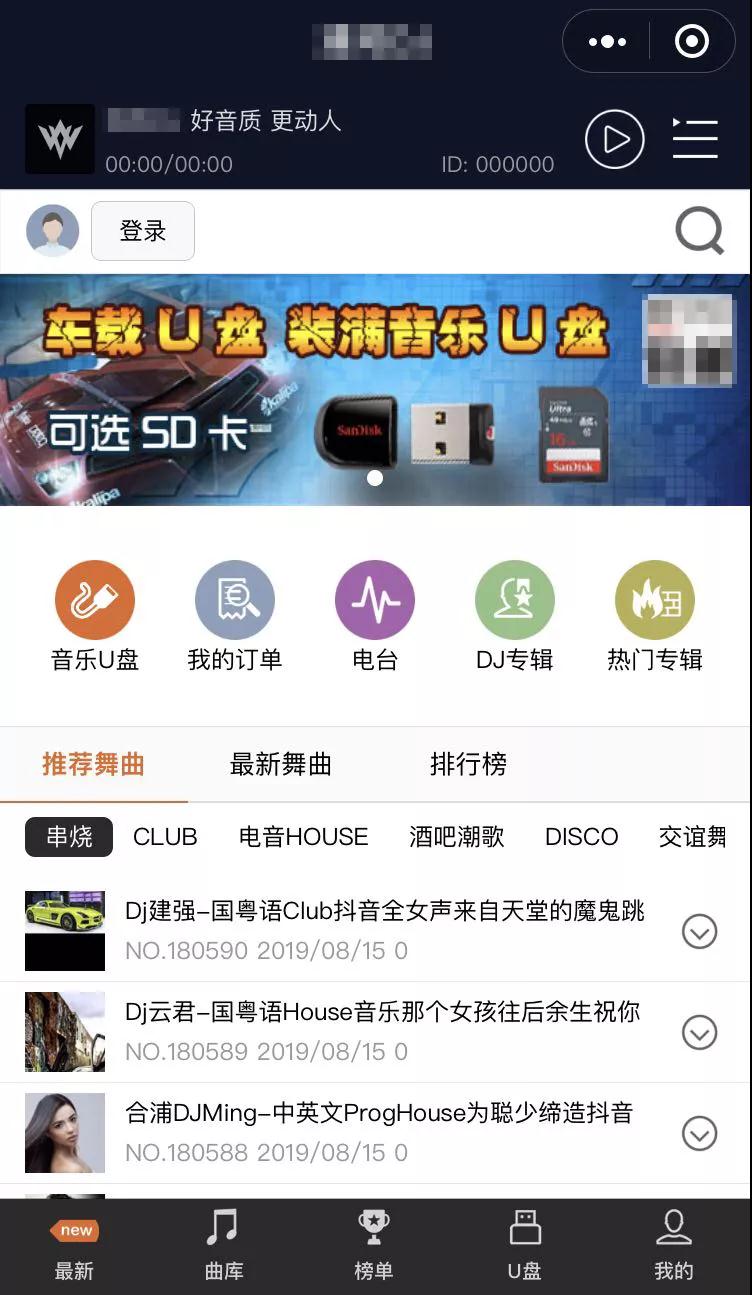The image size is (752, 1295).
Task: Select the 电音HOUSE genre chip
Action: point(304,837)
